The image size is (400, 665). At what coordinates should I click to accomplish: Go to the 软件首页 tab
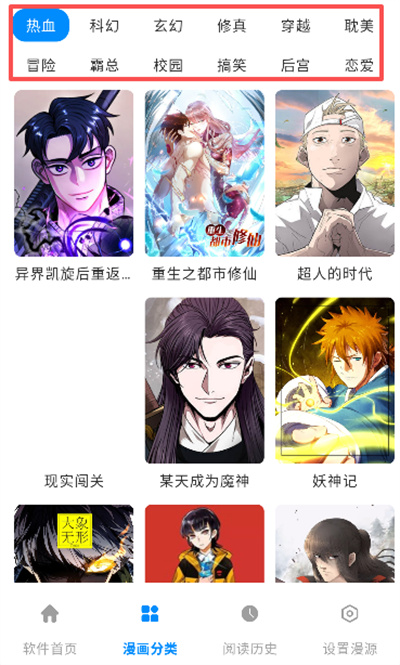(50, 629)
